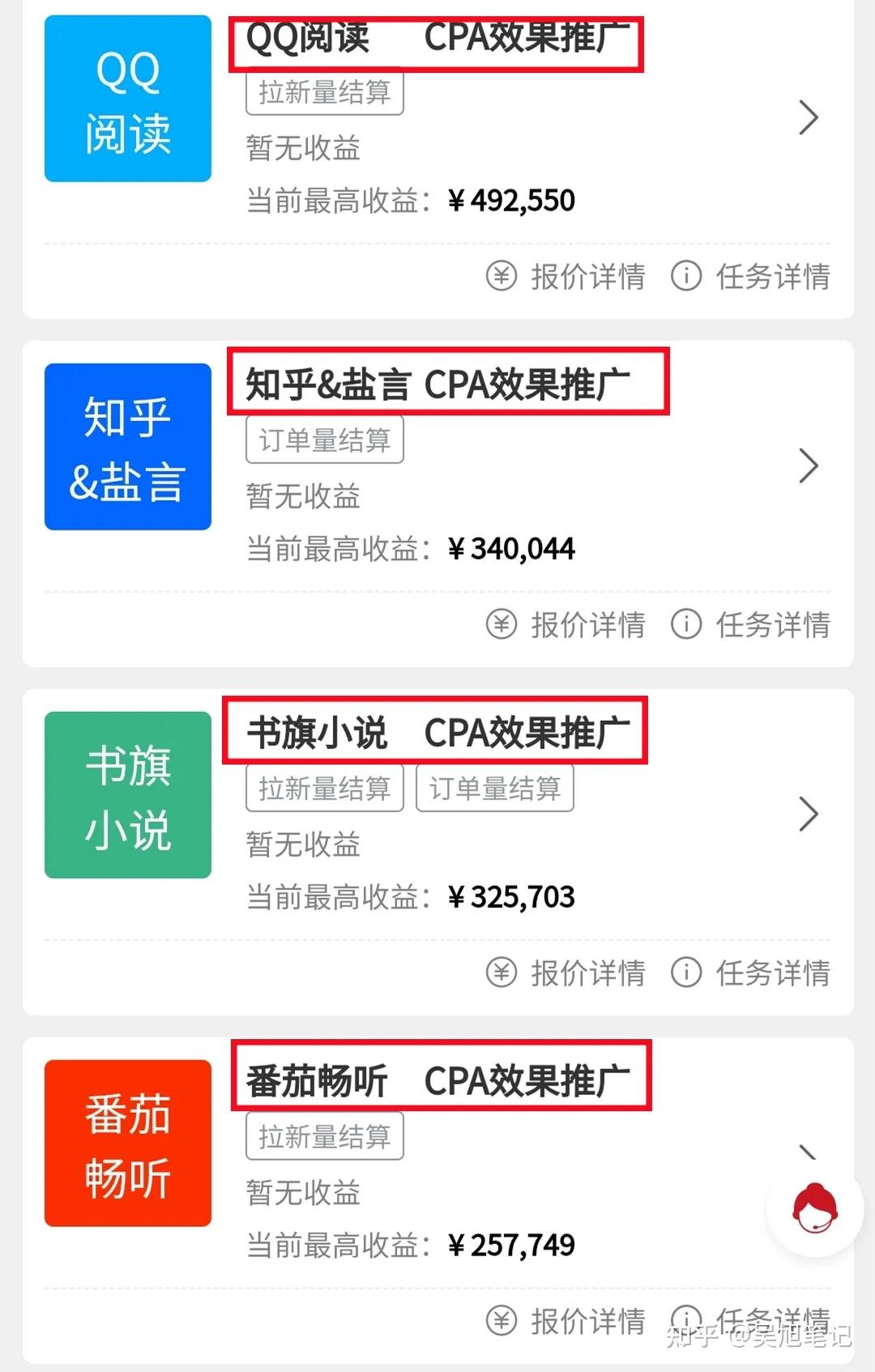This screenshot has height=1372, width=875.
Task: Toggle the 拉新量结算 tag under QQ阅读
Action: click(x=323, y=92)
